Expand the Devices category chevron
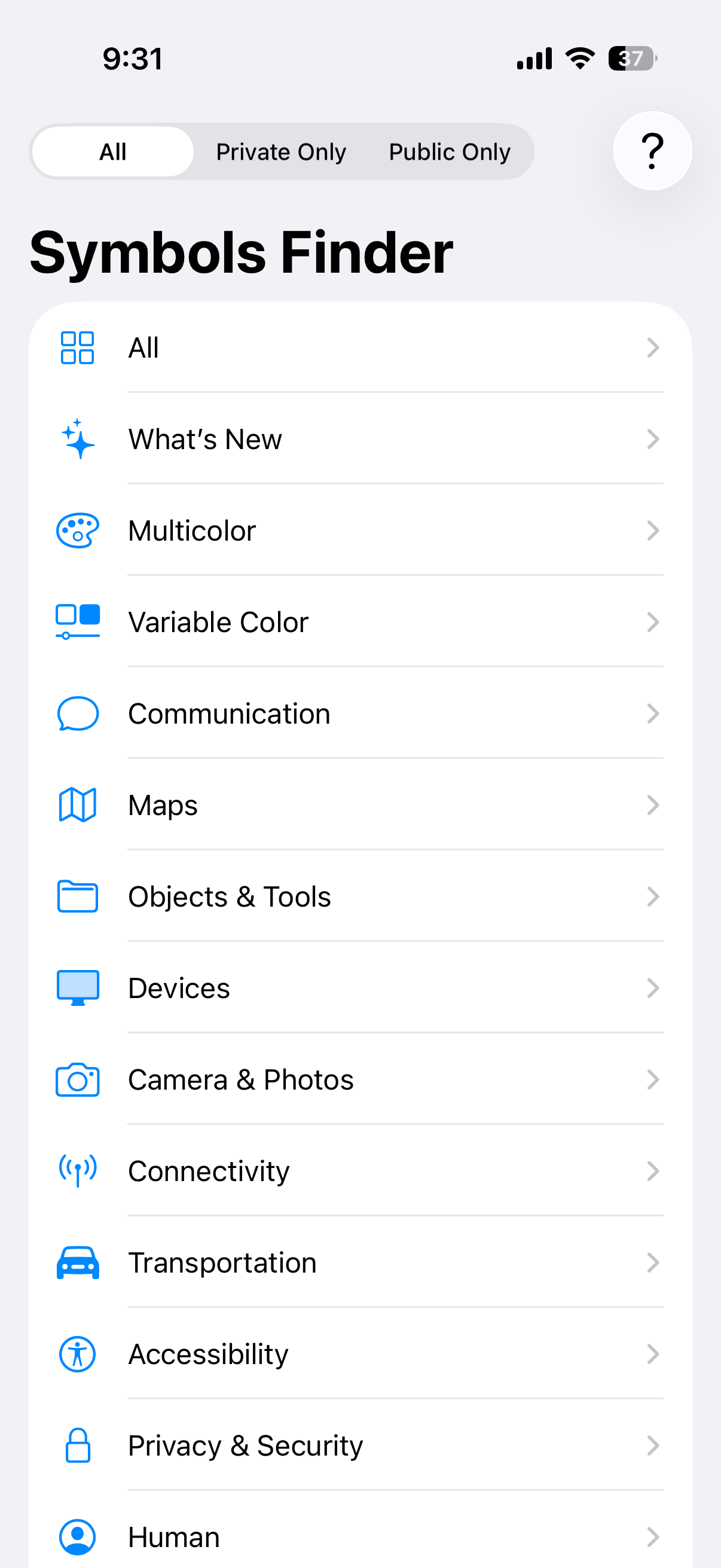 (653, 988)
